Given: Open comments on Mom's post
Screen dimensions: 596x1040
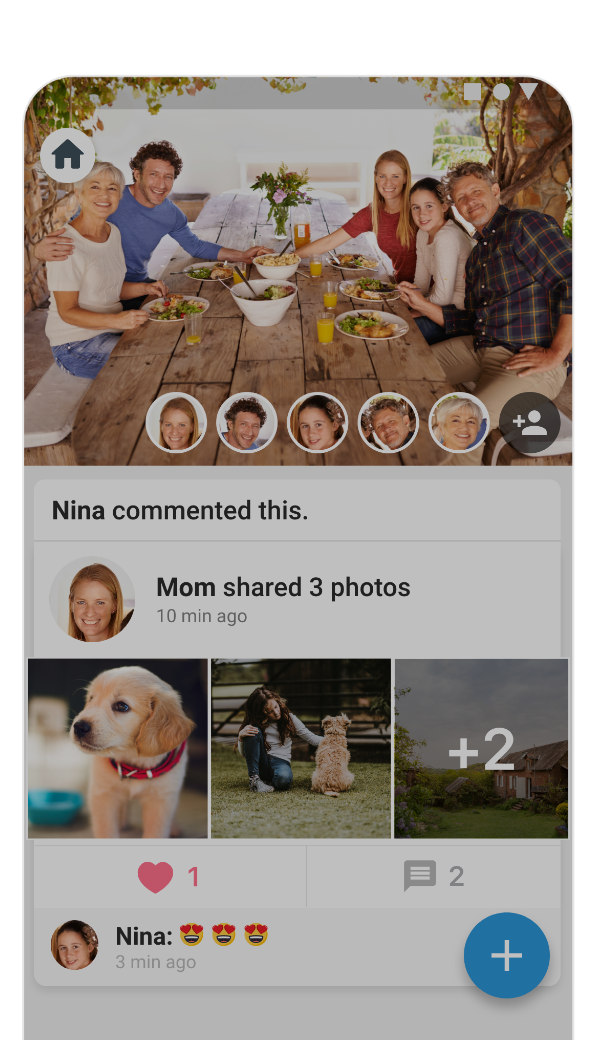Looking at the screenshot, I should [434, 877].
